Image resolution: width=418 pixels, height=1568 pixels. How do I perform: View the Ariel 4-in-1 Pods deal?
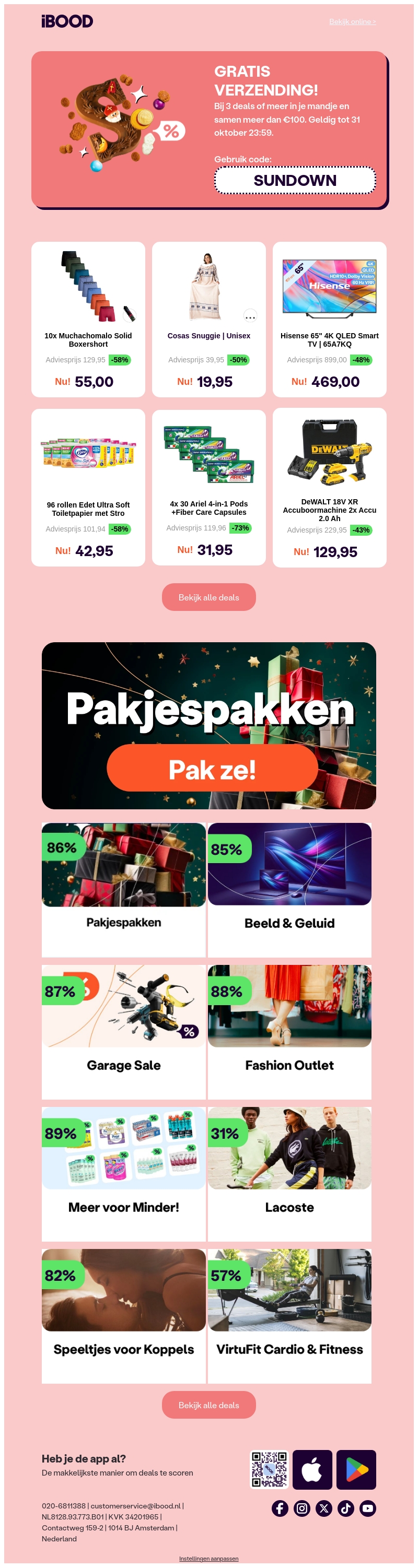pos(208,487)
